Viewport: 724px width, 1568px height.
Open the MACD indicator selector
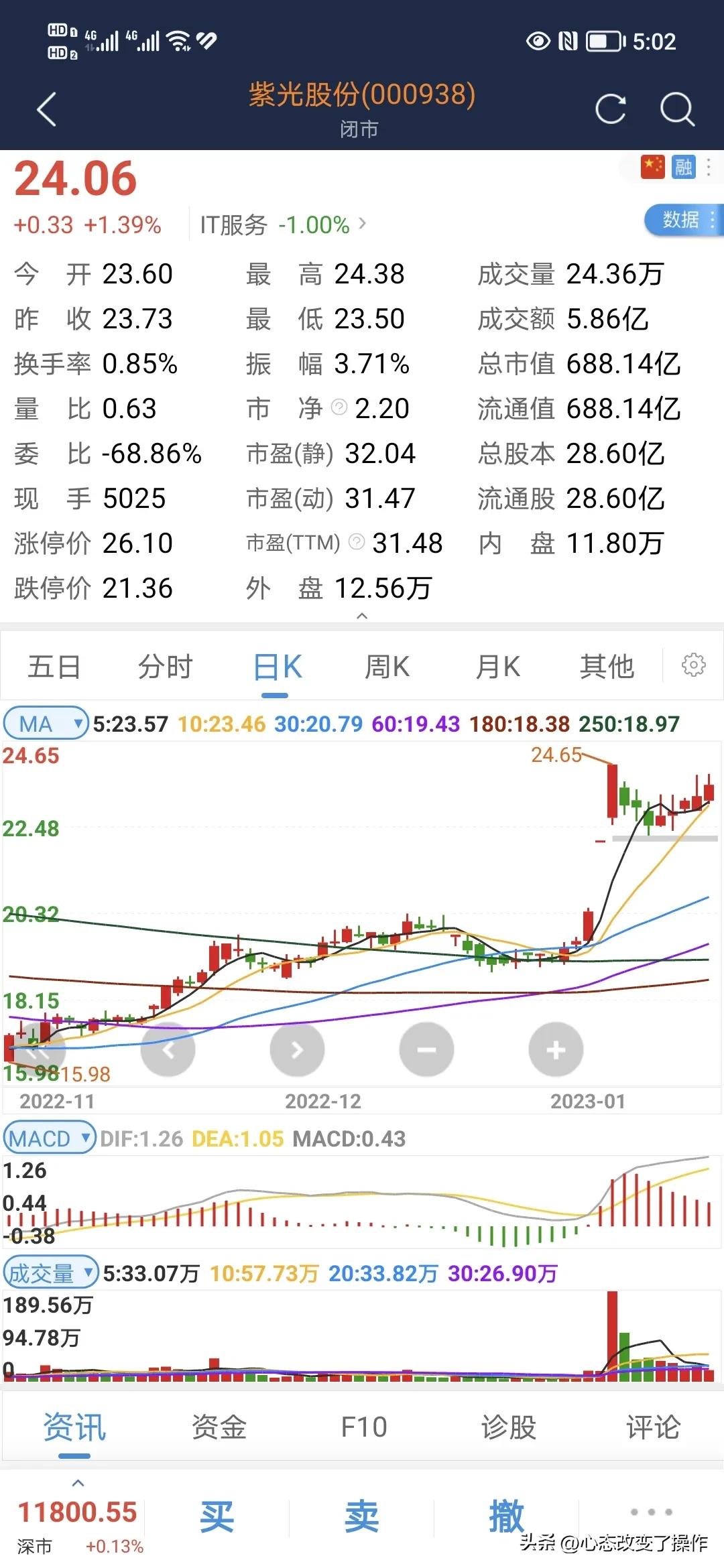coord(49,1138)
